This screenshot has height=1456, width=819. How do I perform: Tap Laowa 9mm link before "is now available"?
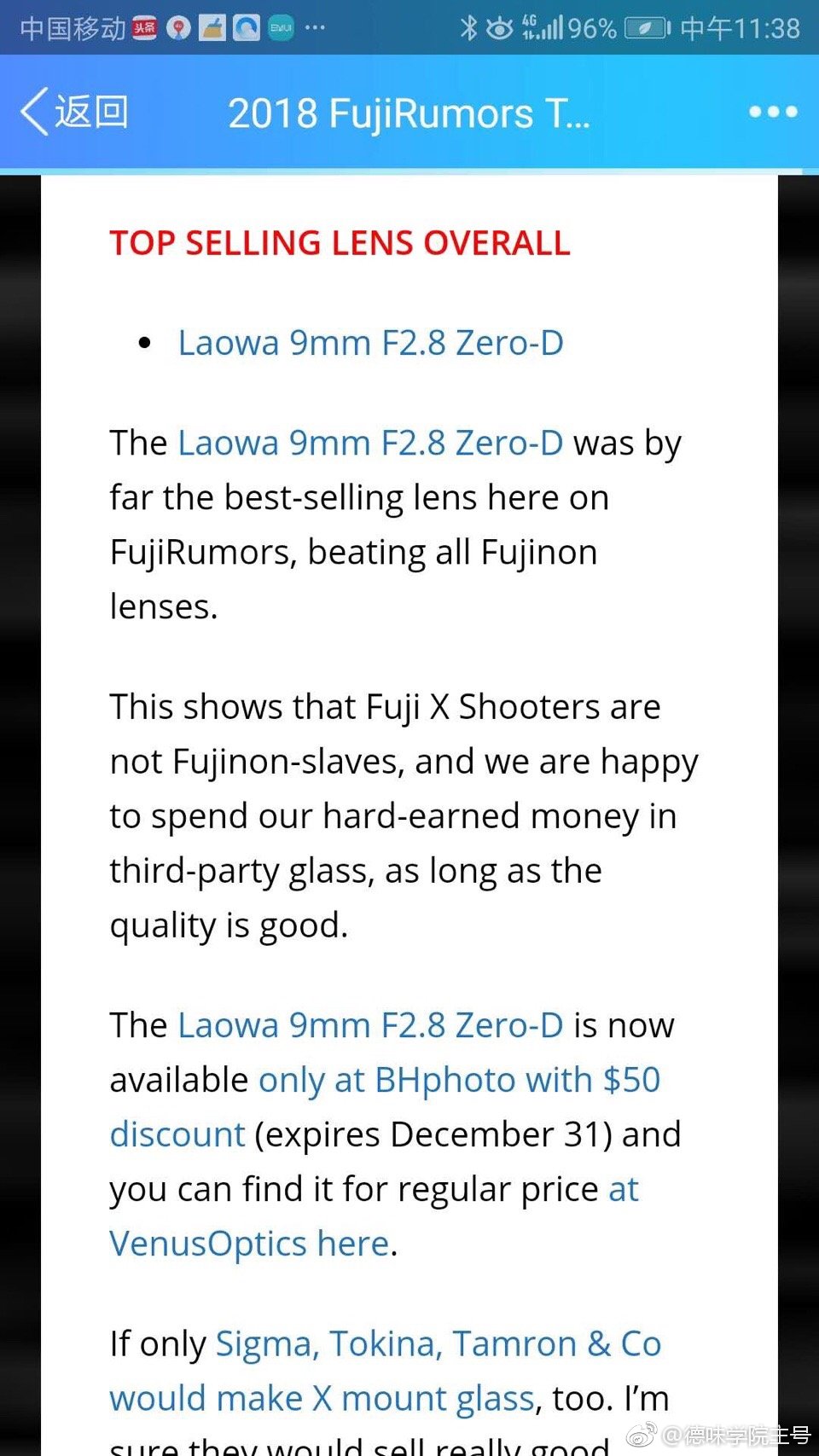370,1025
